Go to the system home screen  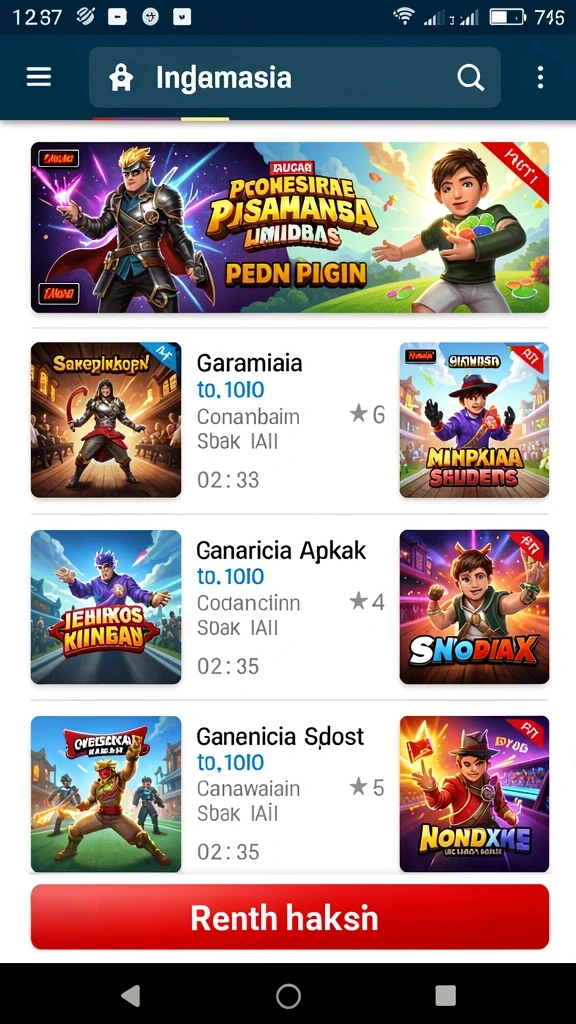click(x=288, y=996)
